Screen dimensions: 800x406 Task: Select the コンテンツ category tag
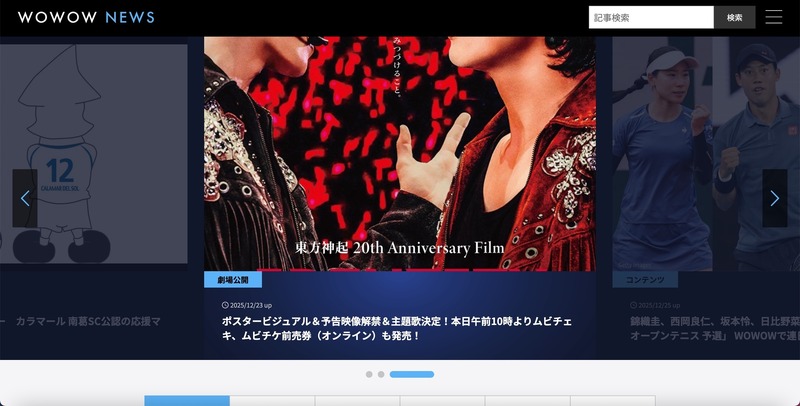tap(645, 280)
